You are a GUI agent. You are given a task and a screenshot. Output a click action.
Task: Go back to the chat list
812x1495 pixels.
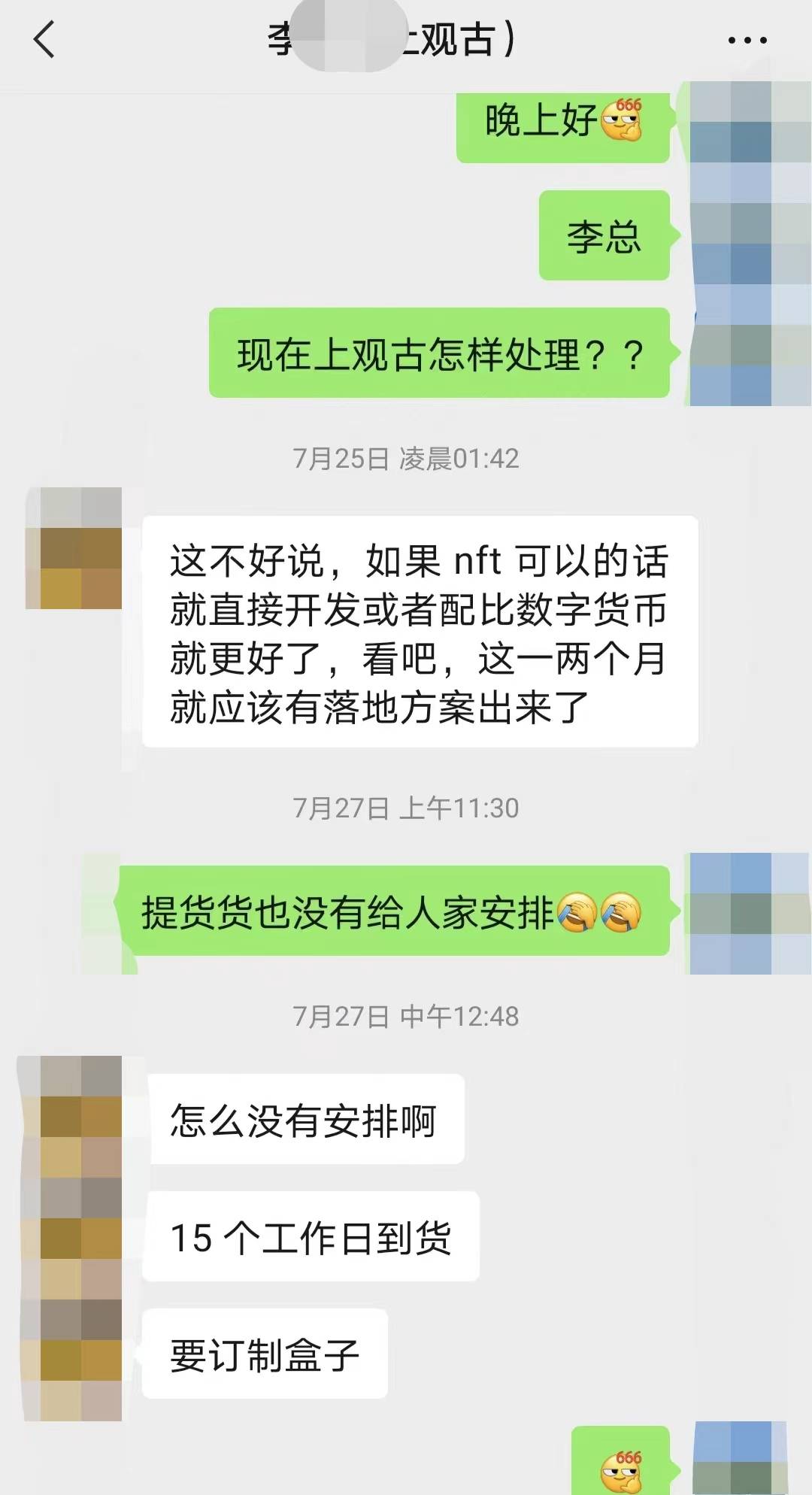[44, 40]
